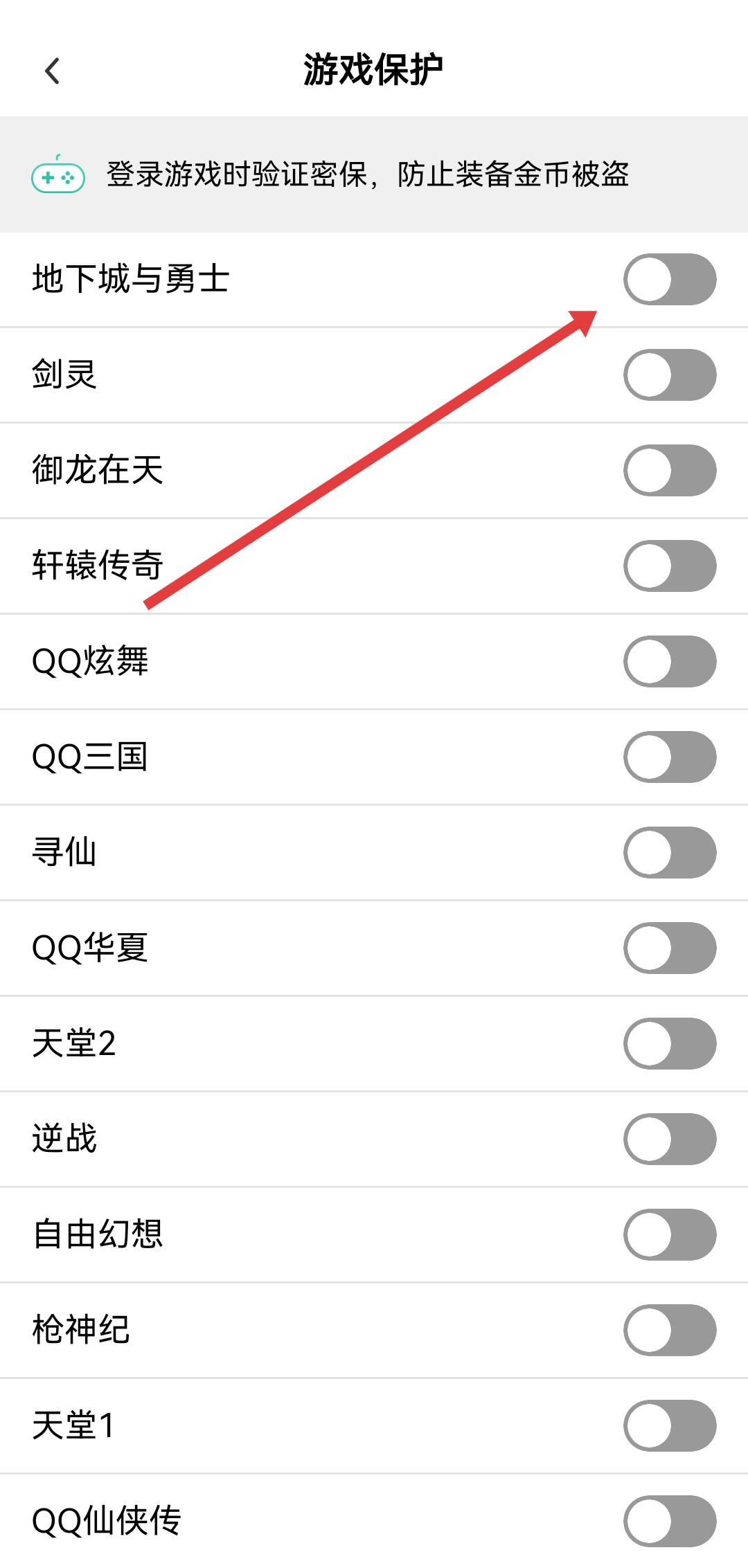Screen dimensions: 748x1568
Task: Enable protection for 地下城与勇士
Action: [x=669, y=280]
